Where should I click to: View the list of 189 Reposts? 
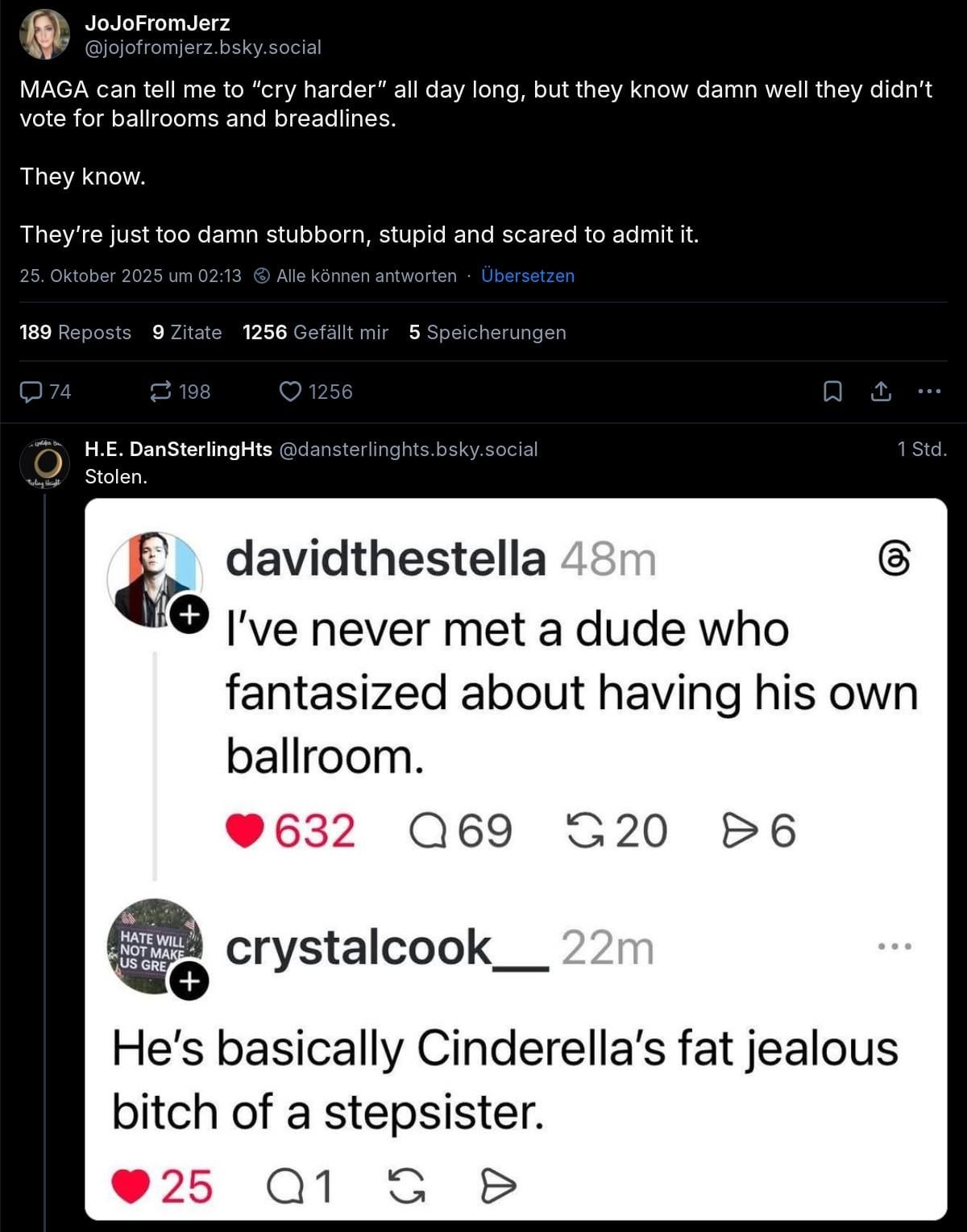tap(75, 332)
